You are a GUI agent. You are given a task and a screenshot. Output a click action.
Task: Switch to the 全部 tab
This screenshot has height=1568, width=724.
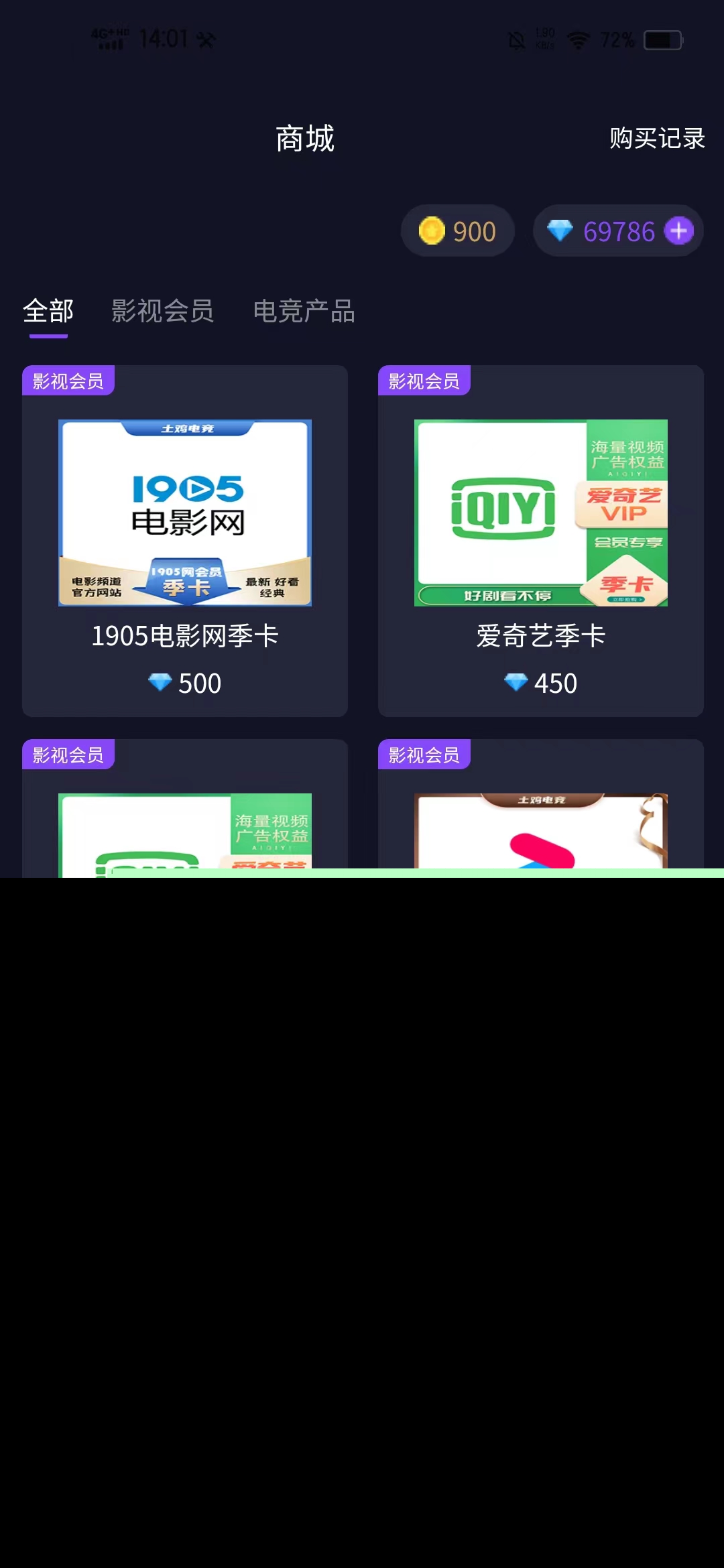[48, 312]
